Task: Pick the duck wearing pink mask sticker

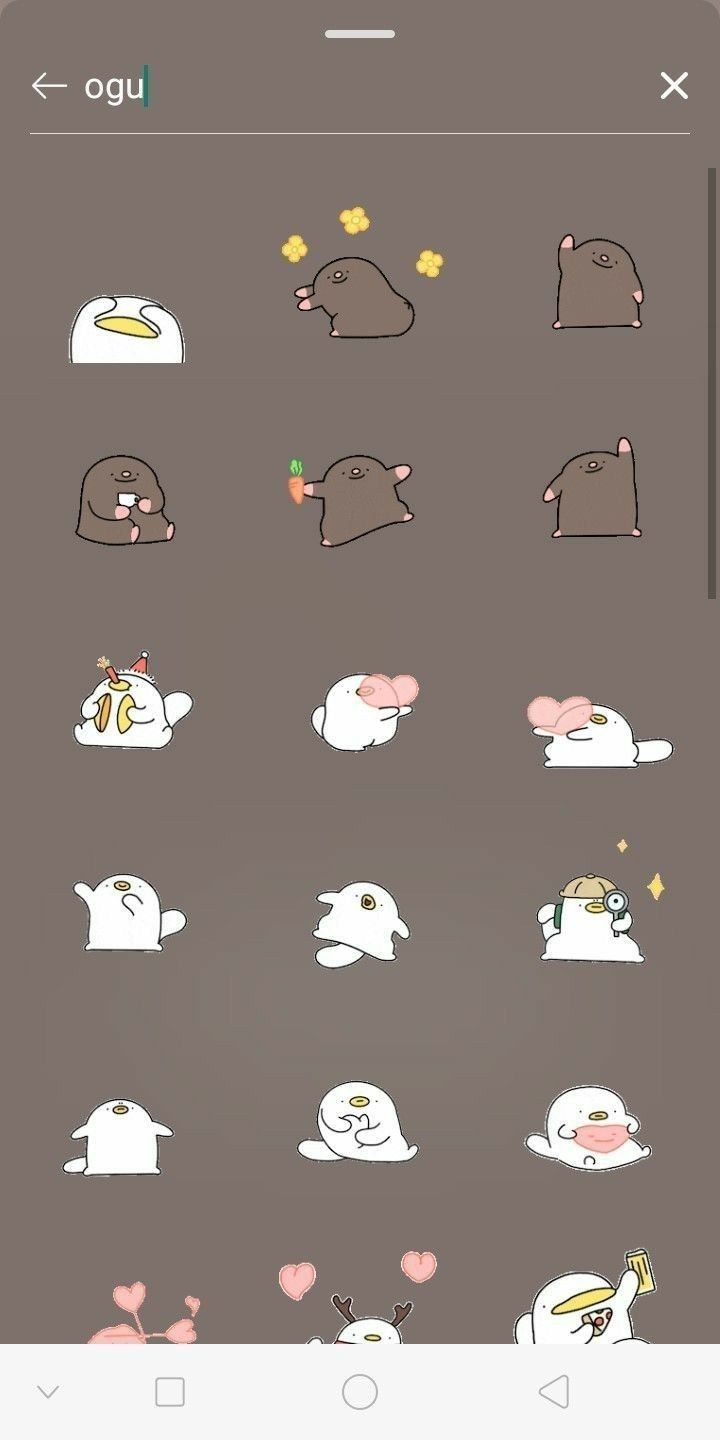Action: coord(589,1127)
